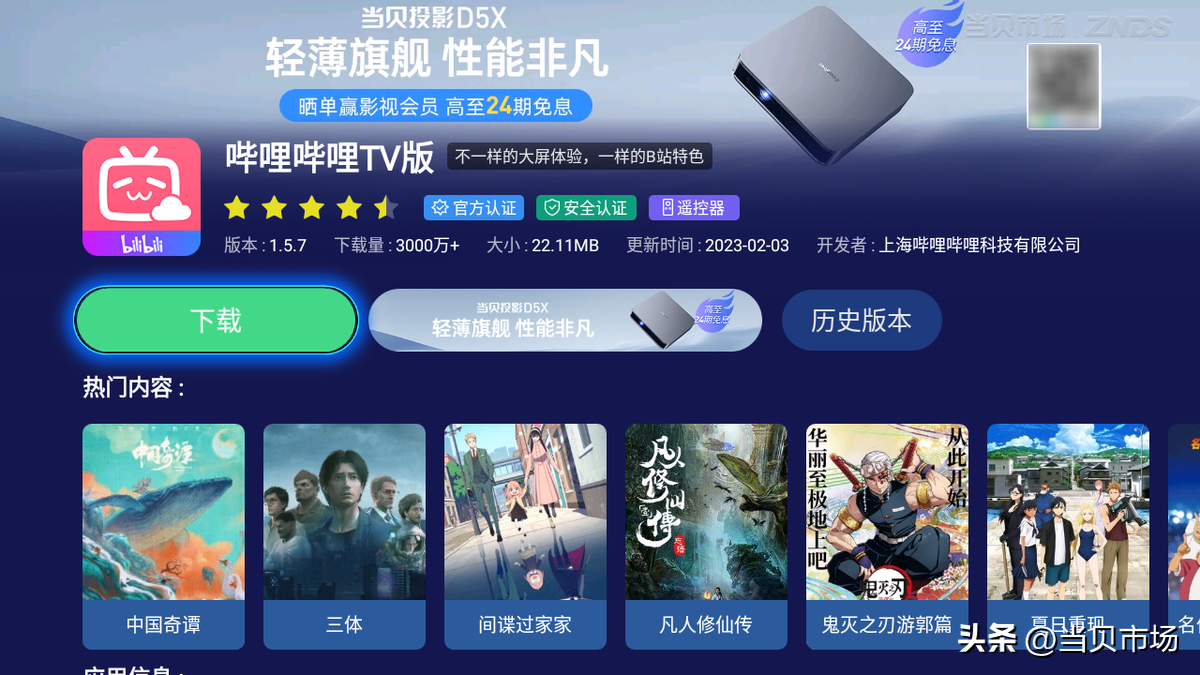
Task: Select the 鬼灭之刃游郭篇 card
Action: click(x=887, y=535)
